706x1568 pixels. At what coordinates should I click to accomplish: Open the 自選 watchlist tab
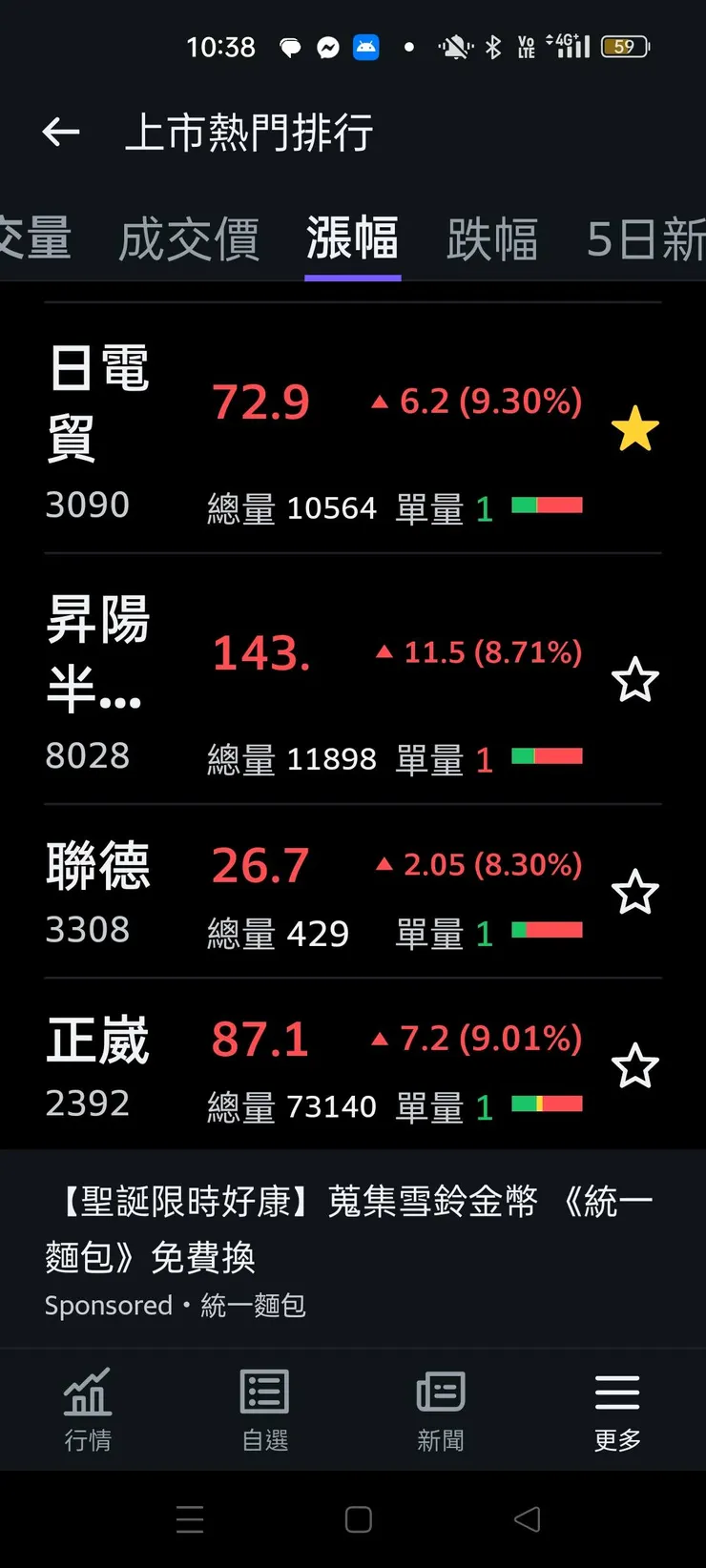point(264,1410)
